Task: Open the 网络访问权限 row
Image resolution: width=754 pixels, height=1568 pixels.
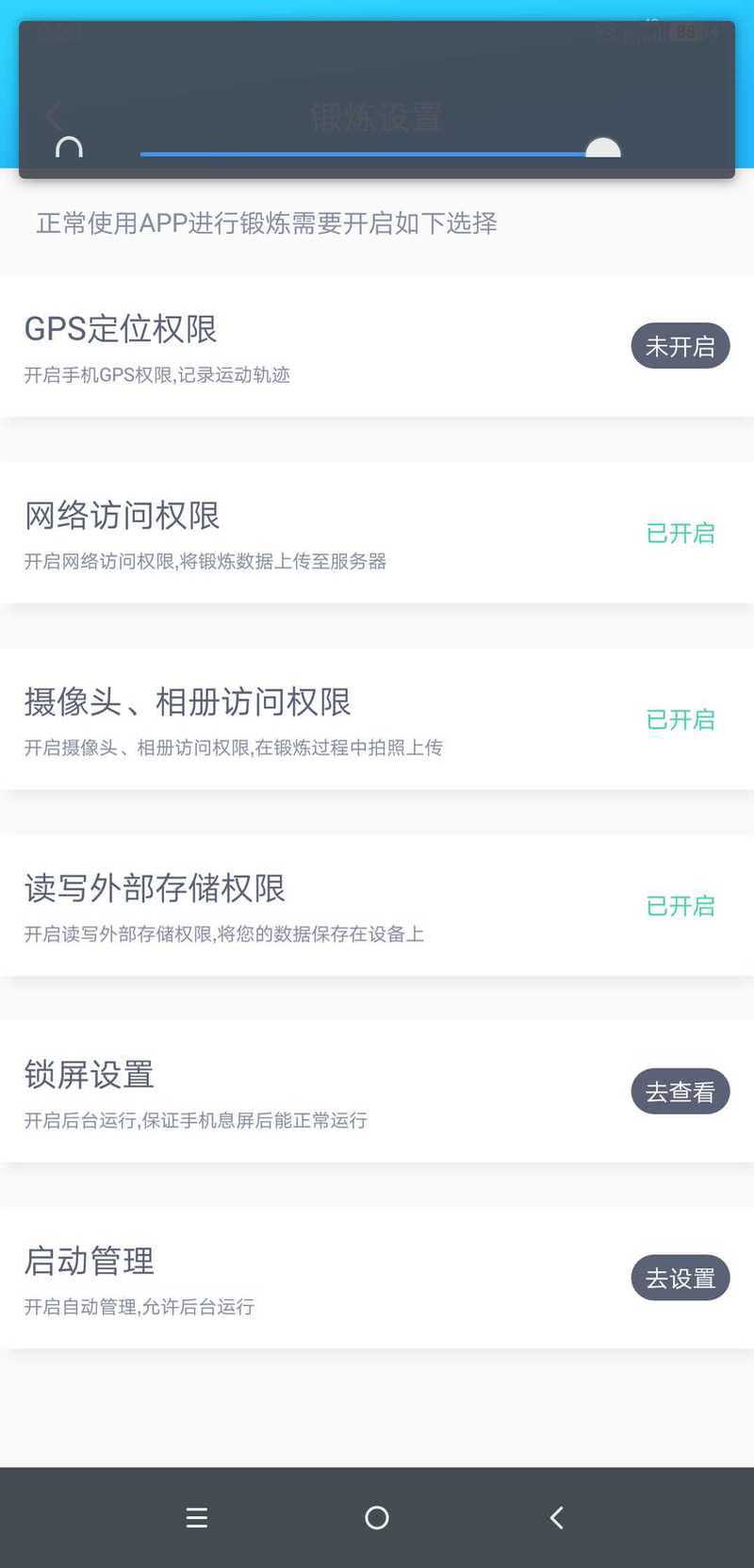Action: click(x=377, y=533)
